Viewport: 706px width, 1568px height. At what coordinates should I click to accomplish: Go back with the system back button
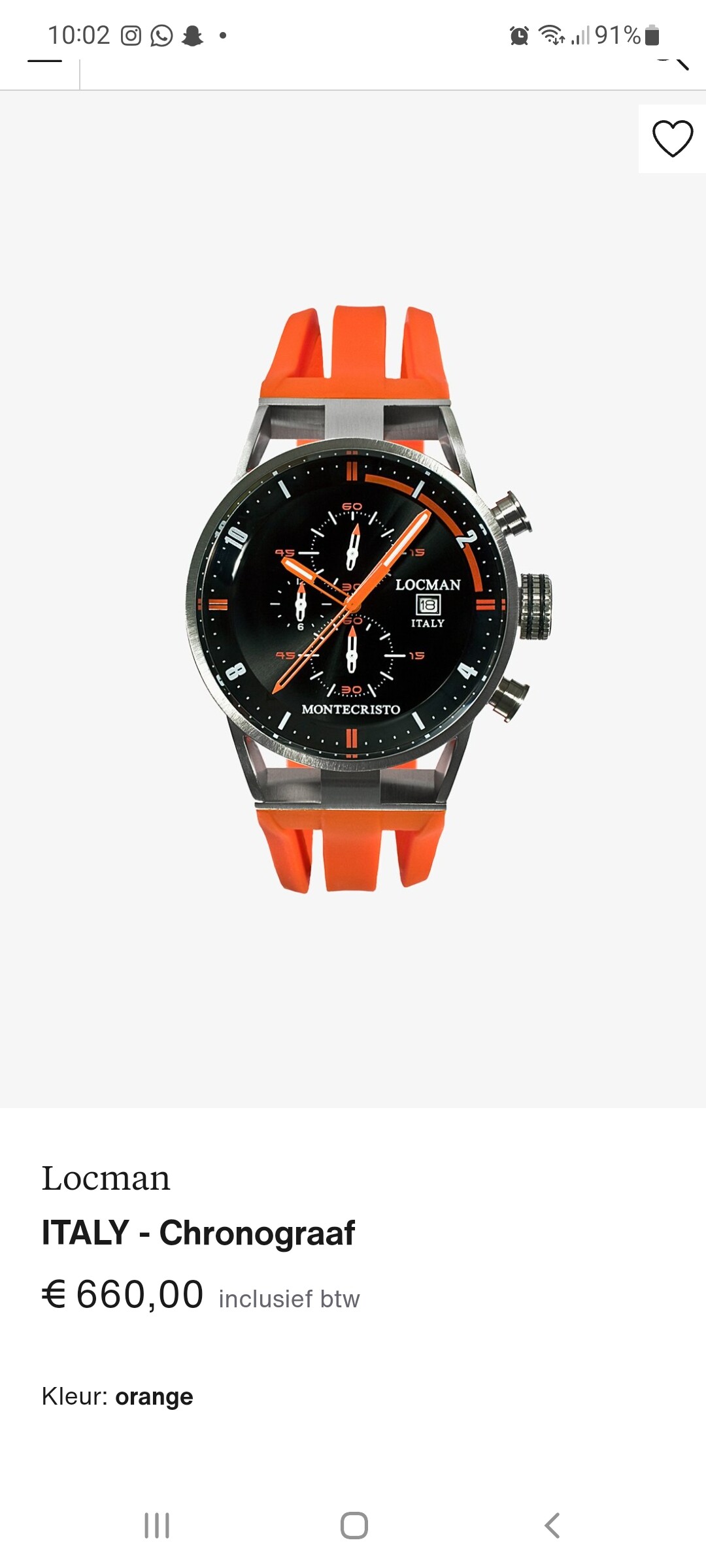[x=552, y=1526]
